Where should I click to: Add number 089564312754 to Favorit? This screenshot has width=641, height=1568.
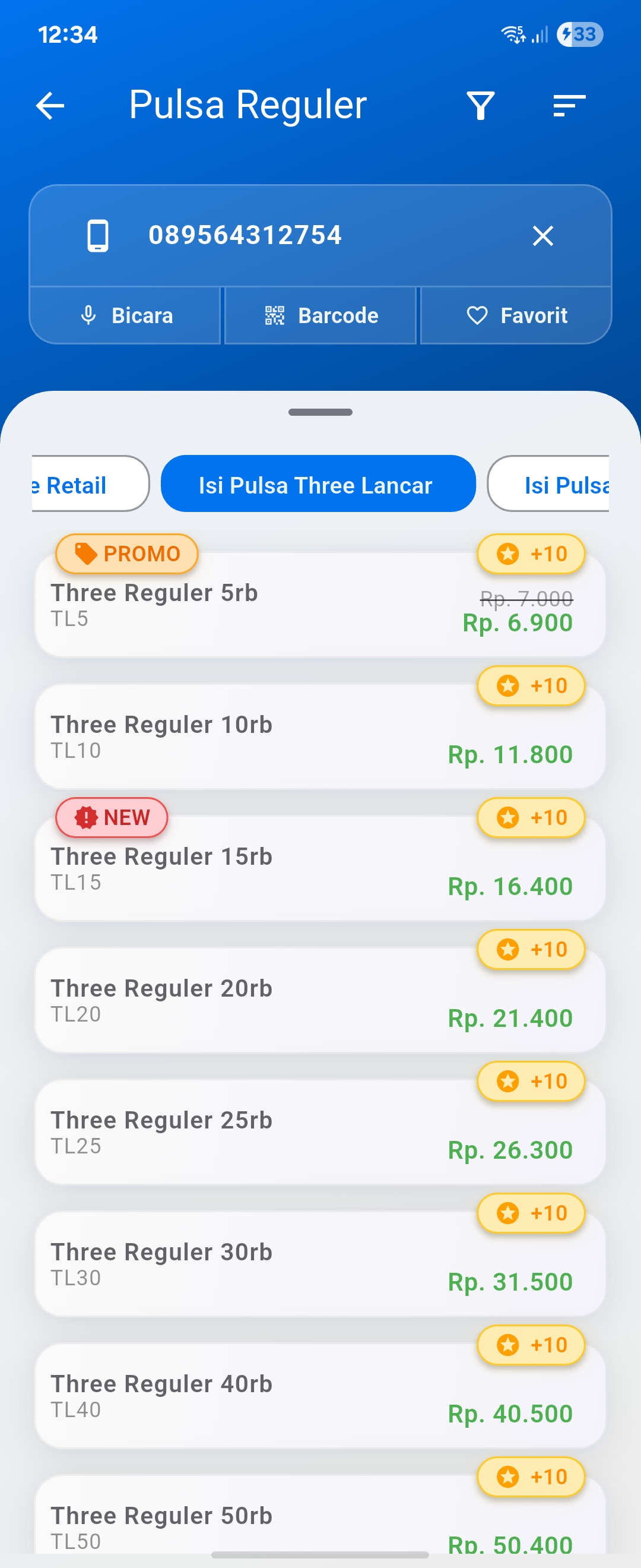click(515, 315)
